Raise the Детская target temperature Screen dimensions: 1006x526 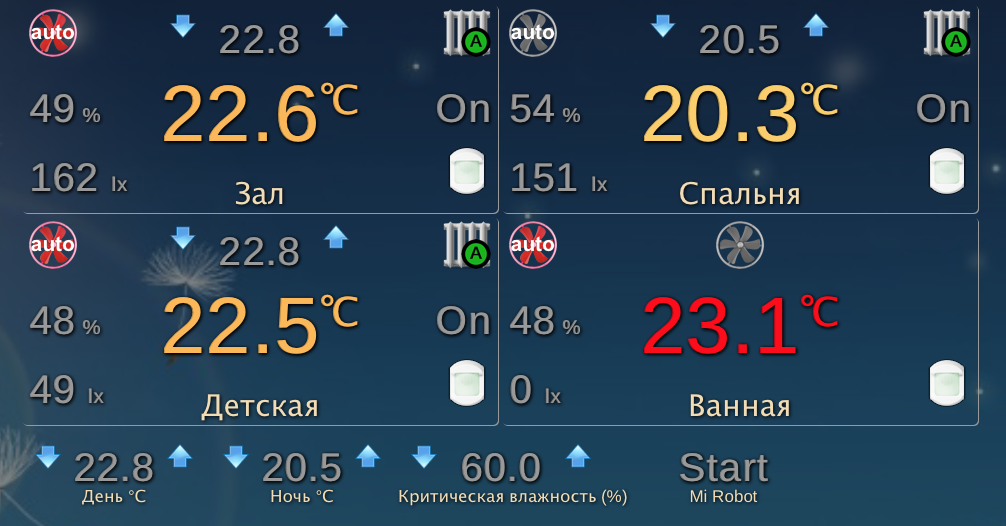click(336, 237)
